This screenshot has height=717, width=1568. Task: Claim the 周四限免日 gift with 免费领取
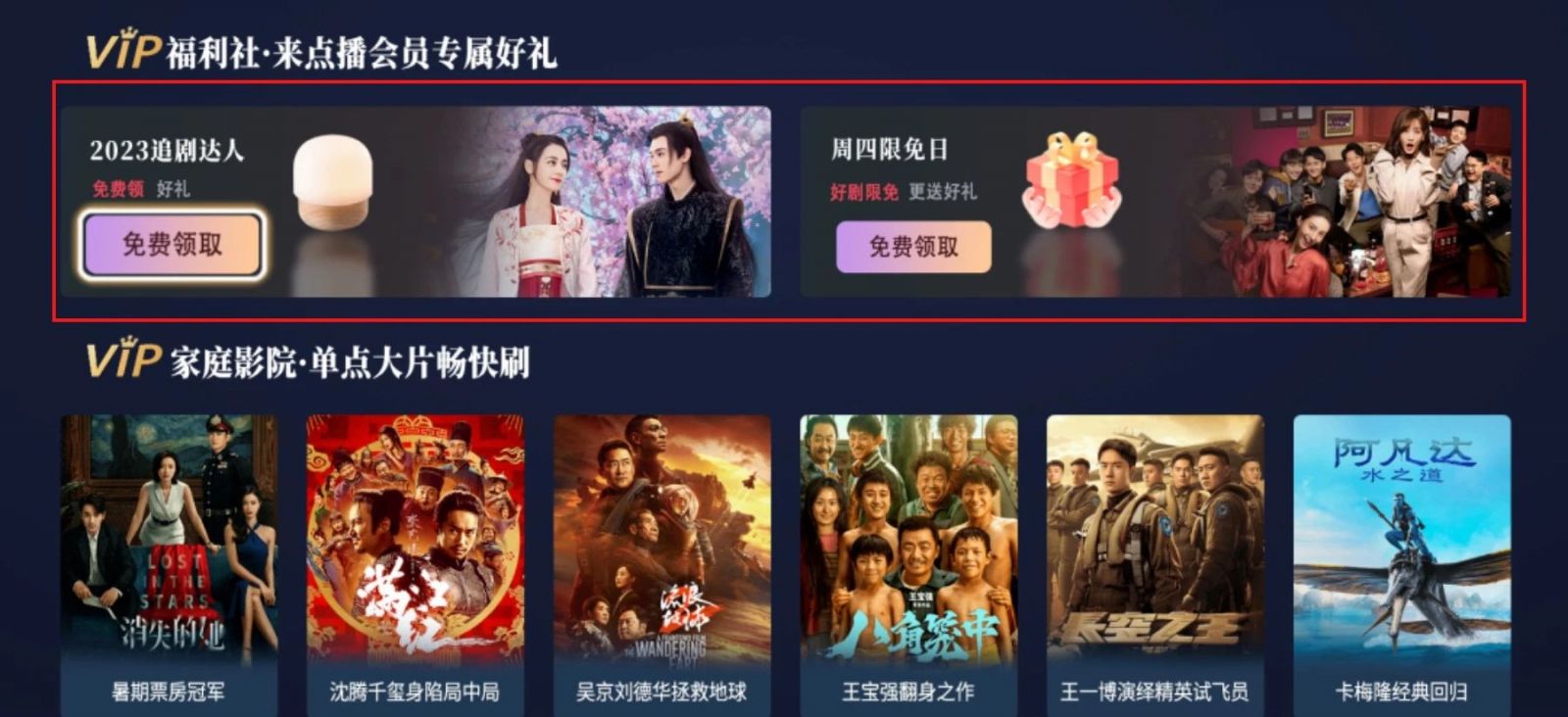point(912,247)
